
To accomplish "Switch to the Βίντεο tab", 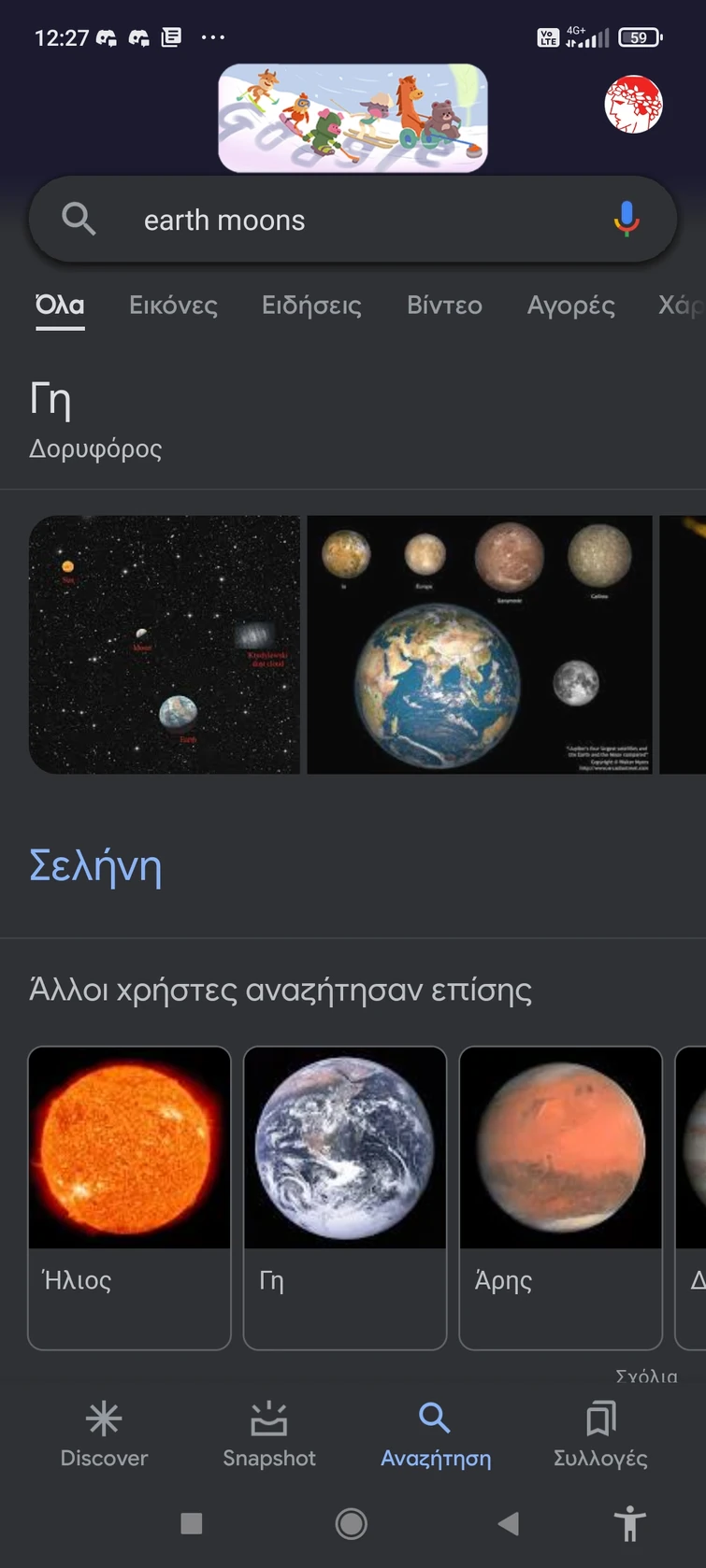I will 444,306.
